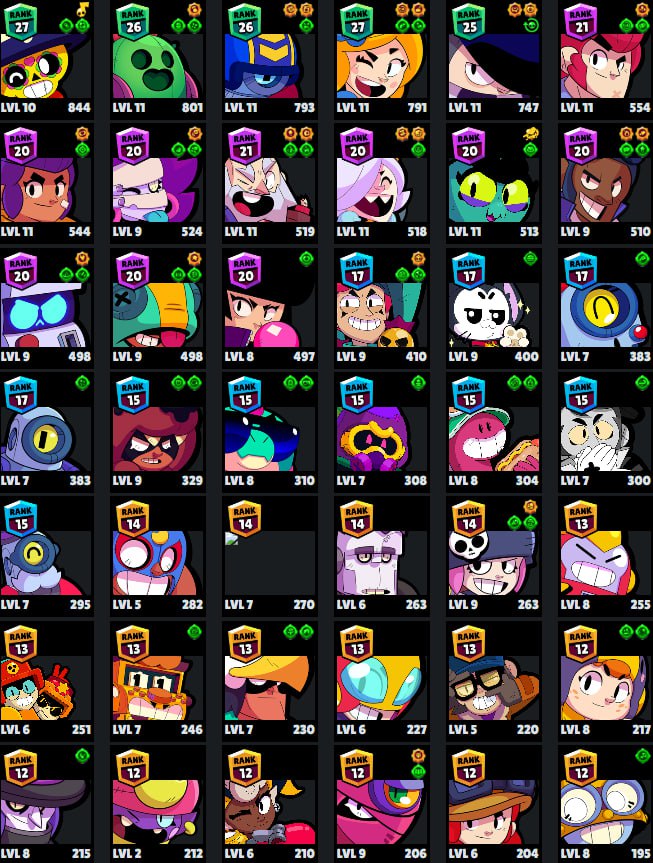Open the LVL 2 card showing 212 trophies
653x863 pixels.
click(157, 805)
